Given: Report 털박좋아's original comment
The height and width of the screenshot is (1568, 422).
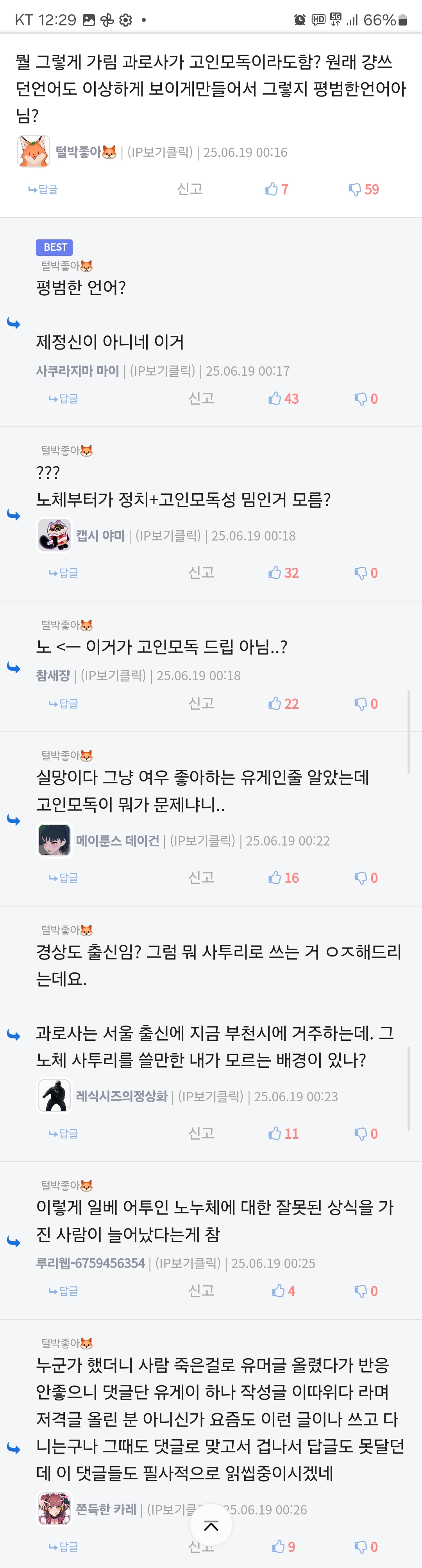Looking at the screenshot, I should pyautogui.click(x=190, y=189).
